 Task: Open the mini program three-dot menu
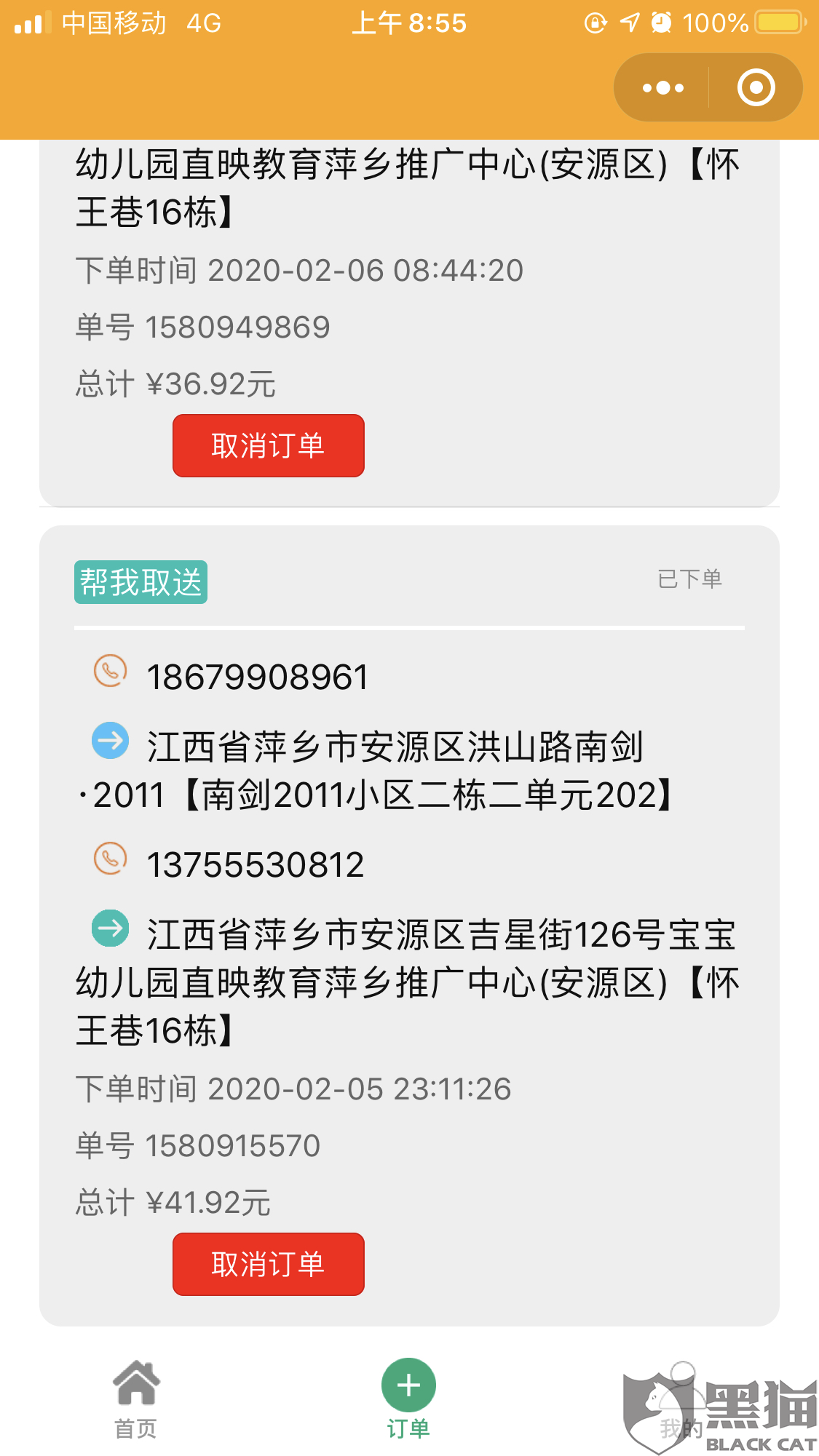pos(662,88)
